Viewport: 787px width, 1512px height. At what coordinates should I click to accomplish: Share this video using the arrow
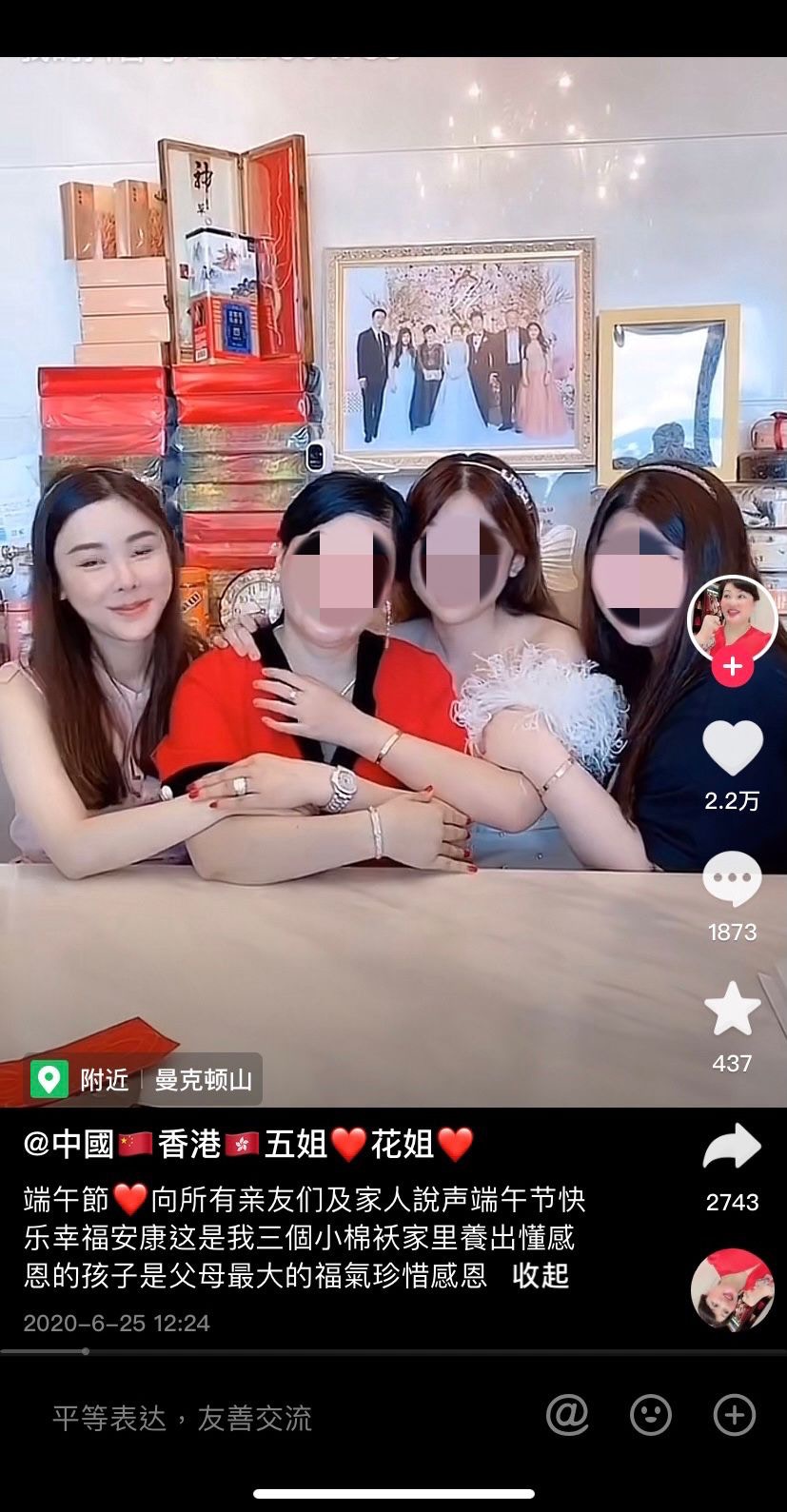coord(732,1148)
